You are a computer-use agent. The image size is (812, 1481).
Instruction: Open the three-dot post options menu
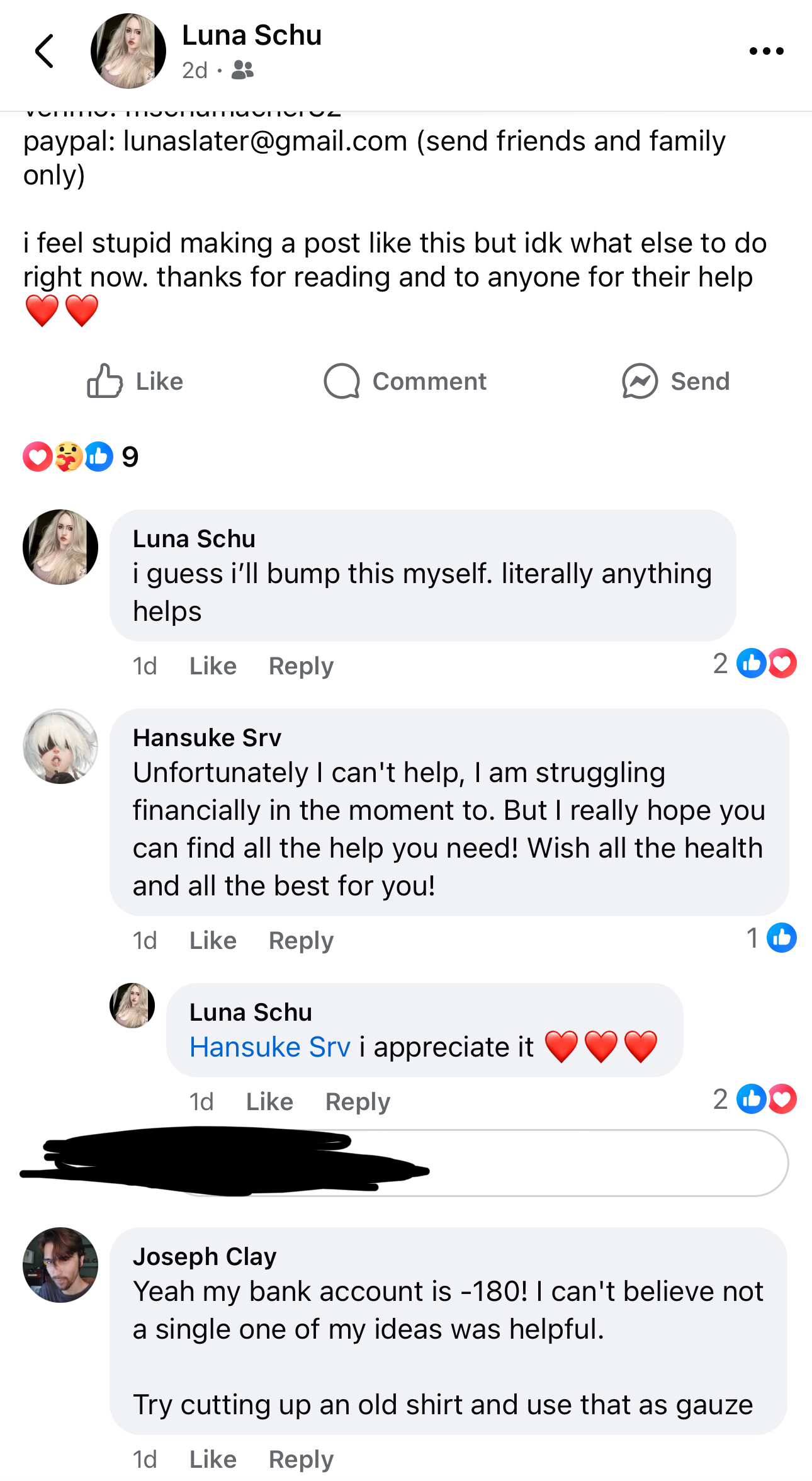pyautogui.click(x=766, y=51)
